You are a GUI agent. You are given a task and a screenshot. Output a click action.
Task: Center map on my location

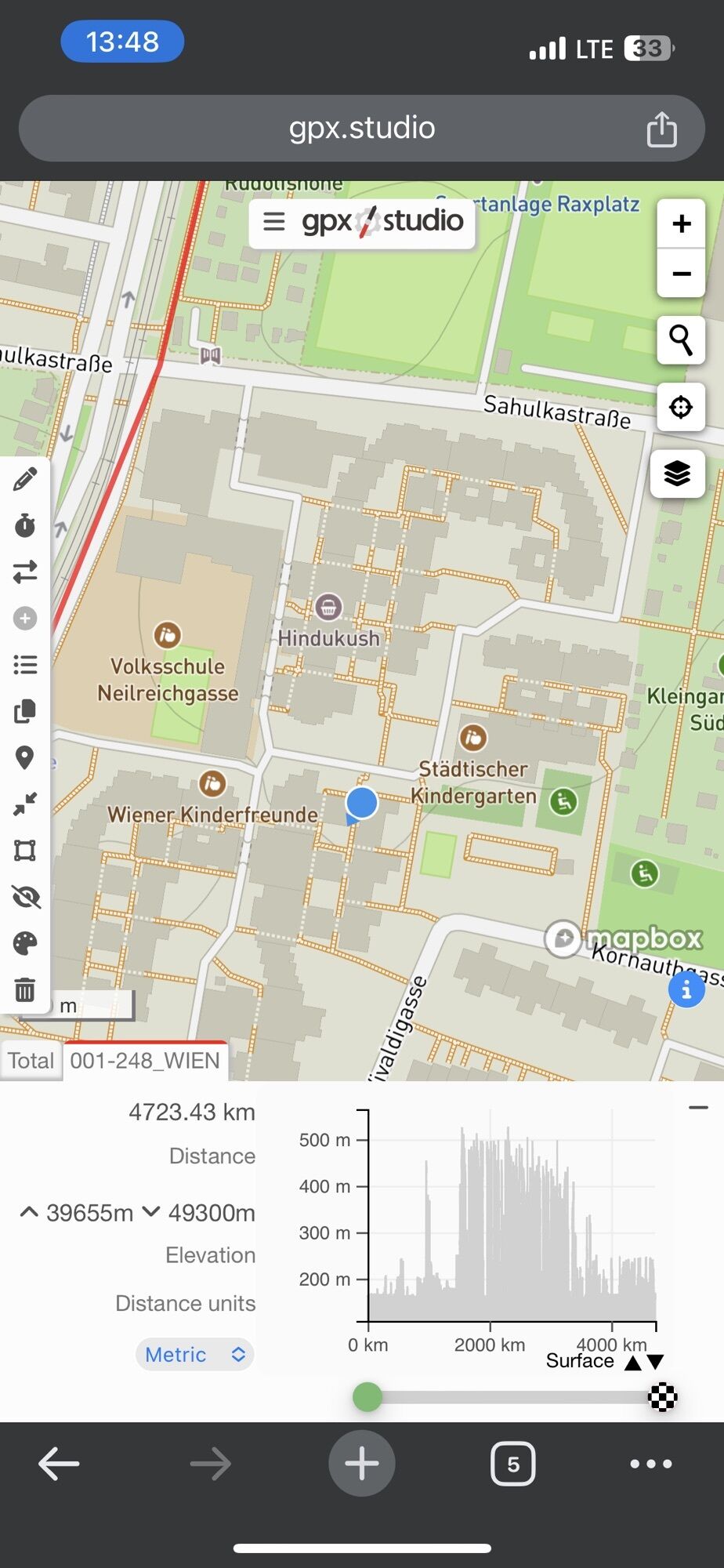[680, 407]
